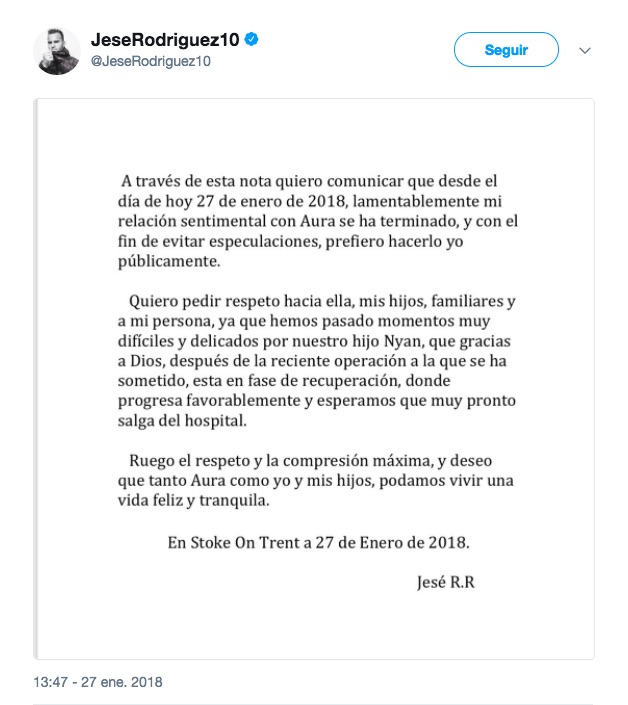
Task: Tap the Seguir follow button
Action: coord(505,50)
